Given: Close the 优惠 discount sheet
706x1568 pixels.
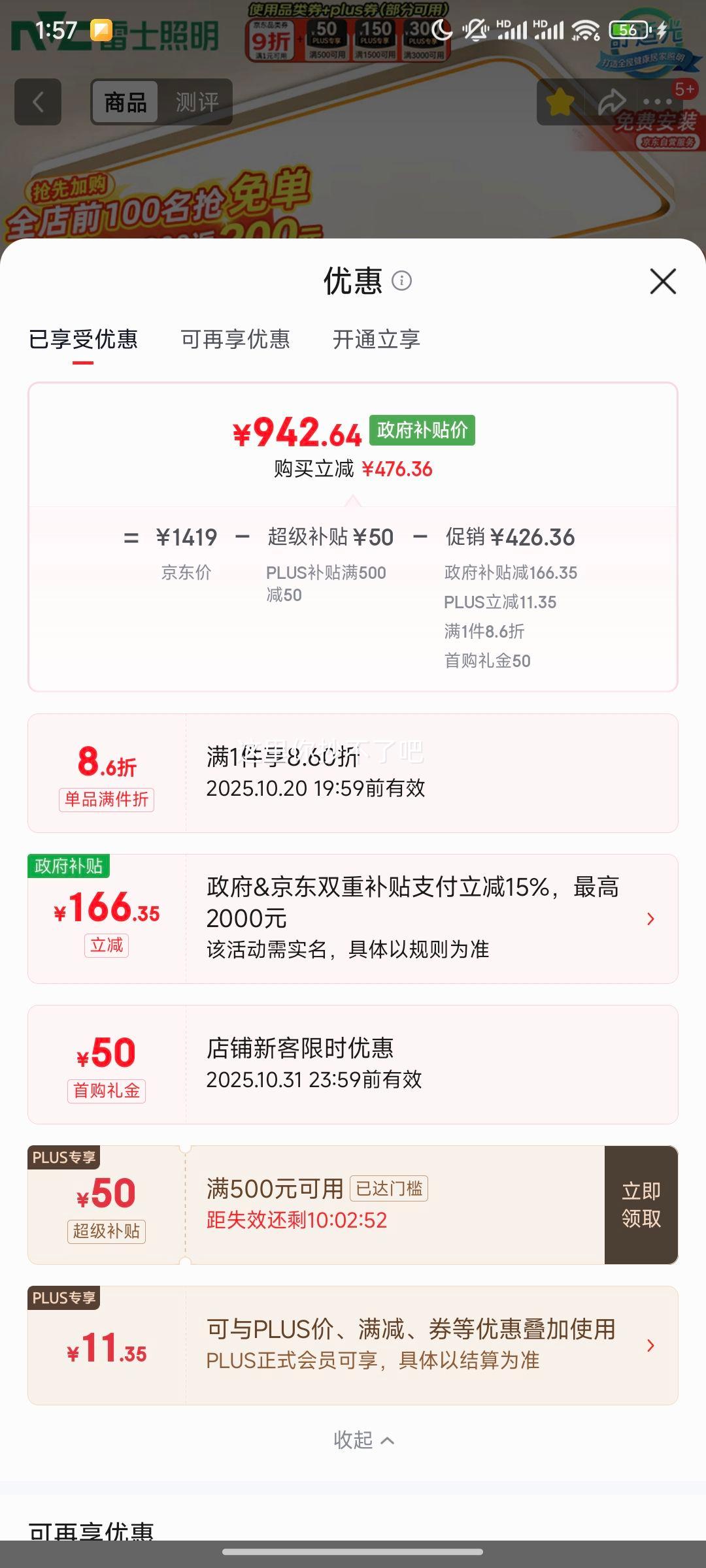Looking at the screenshot, I should point(663,282).
